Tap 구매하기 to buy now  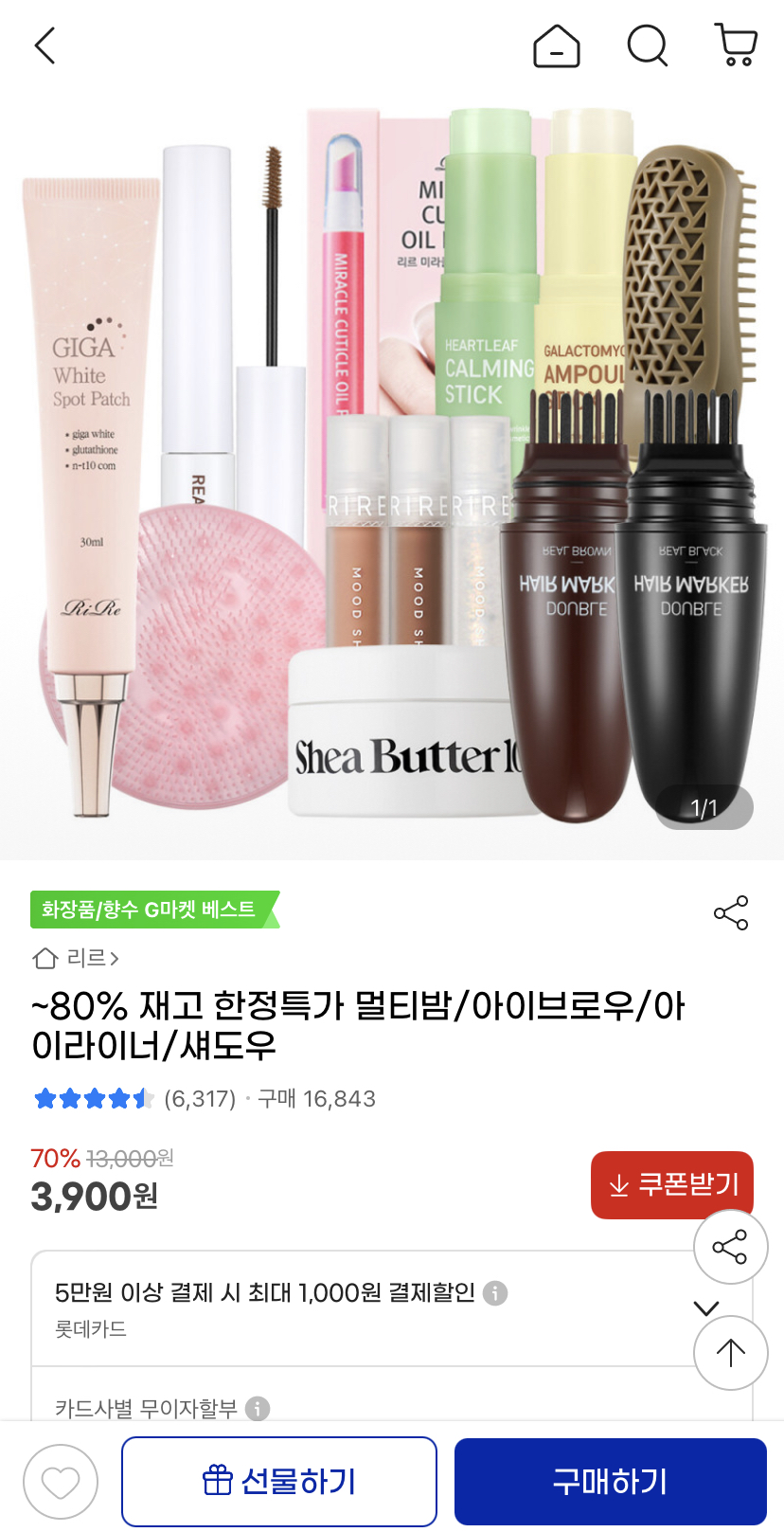coord(611,1481)
